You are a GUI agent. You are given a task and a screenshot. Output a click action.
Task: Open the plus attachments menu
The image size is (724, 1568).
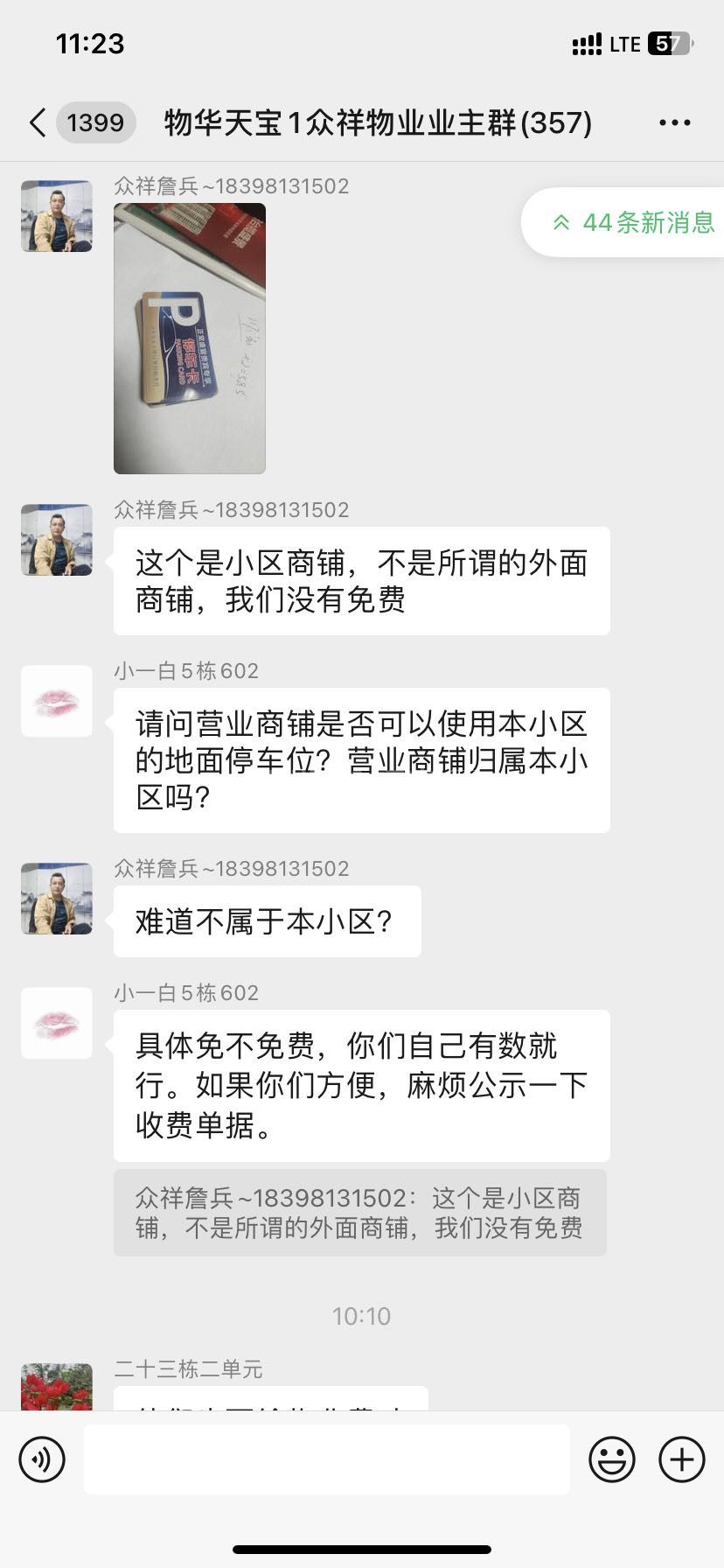tap(681, 1459)
